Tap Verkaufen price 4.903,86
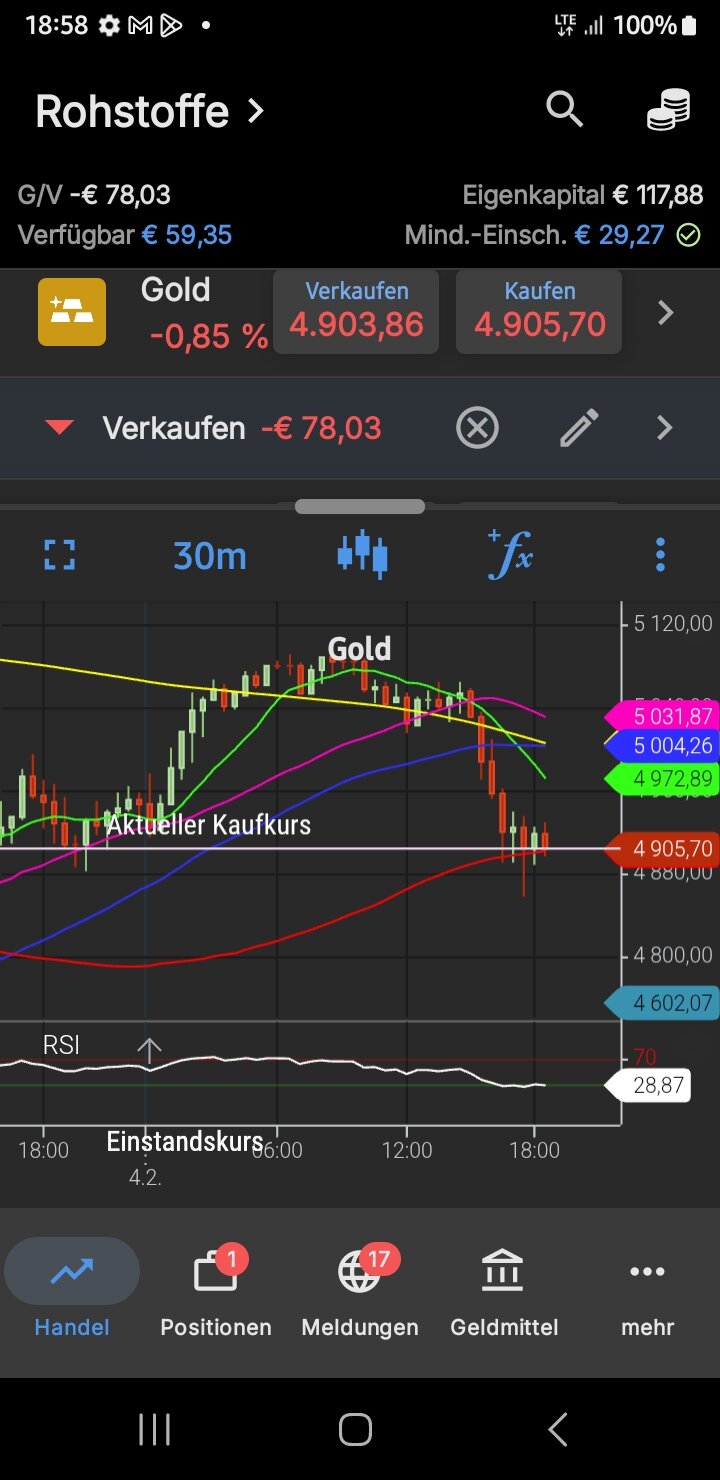Screen dimensions: 720x1480 coord(357,311)
